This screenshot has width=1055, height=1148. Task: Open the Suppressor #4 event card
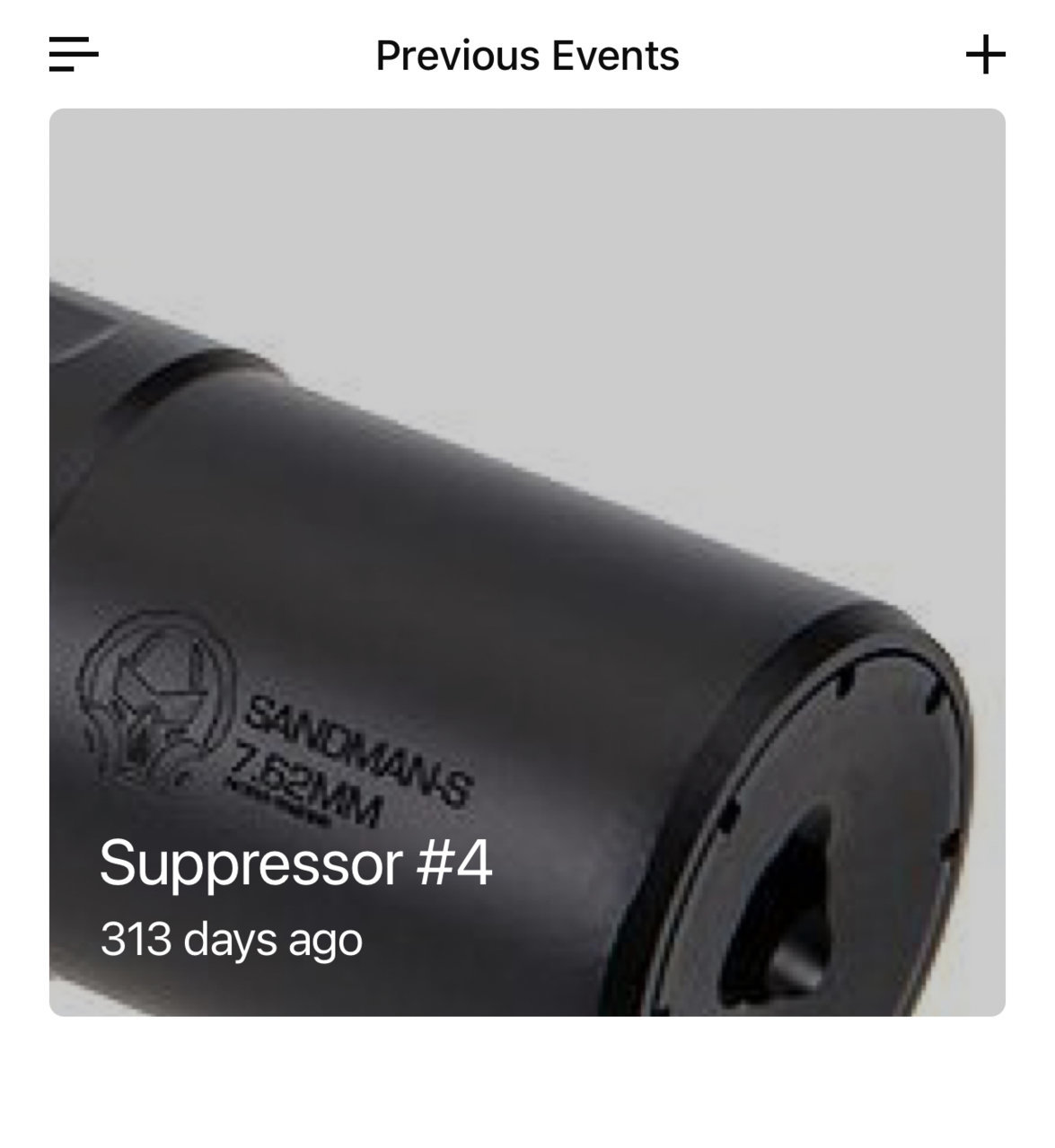(x=527, y=562)
